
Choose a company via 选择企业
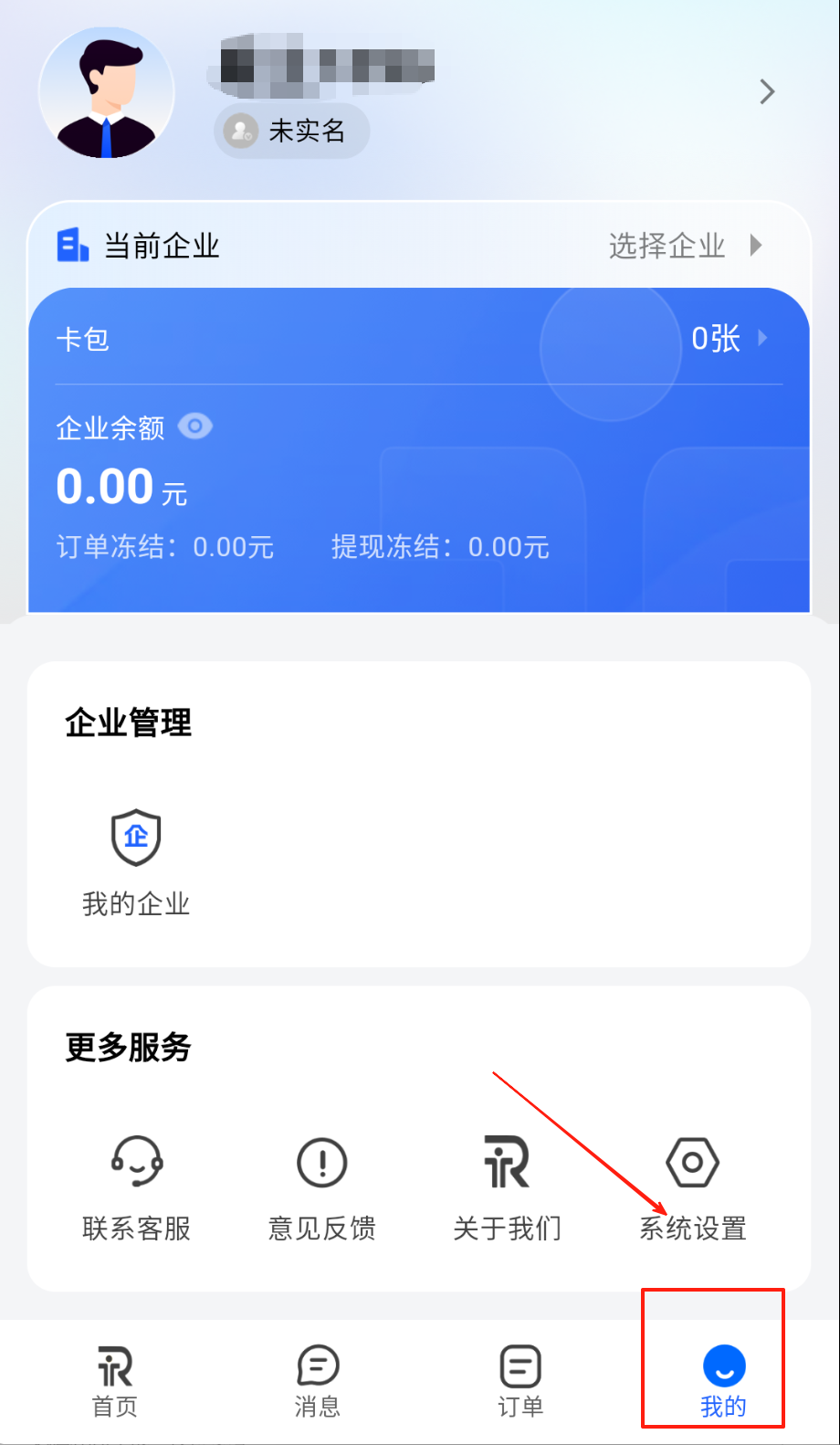click(683, 246)
